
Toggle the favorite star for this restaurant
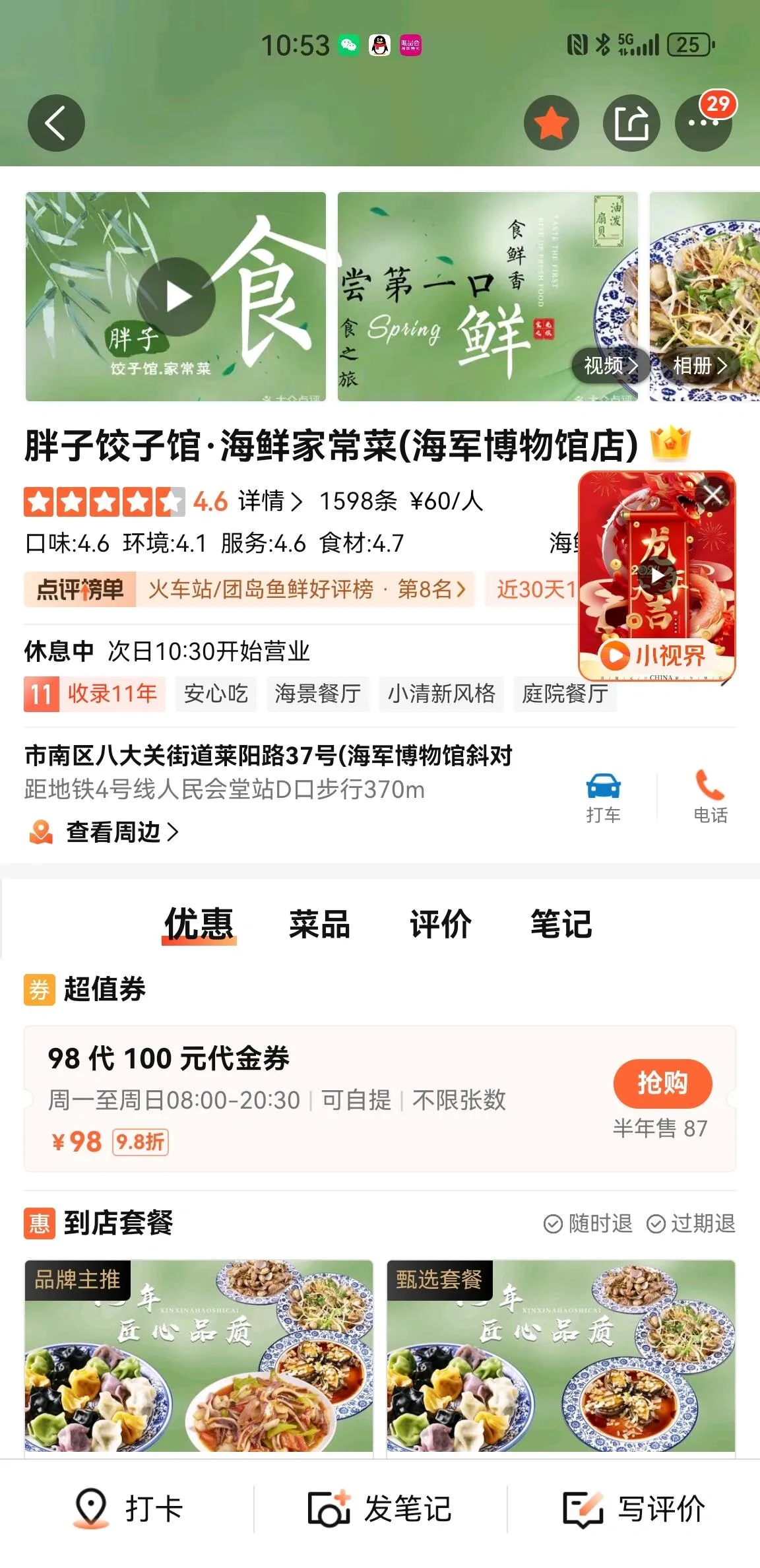pos(552,123)
